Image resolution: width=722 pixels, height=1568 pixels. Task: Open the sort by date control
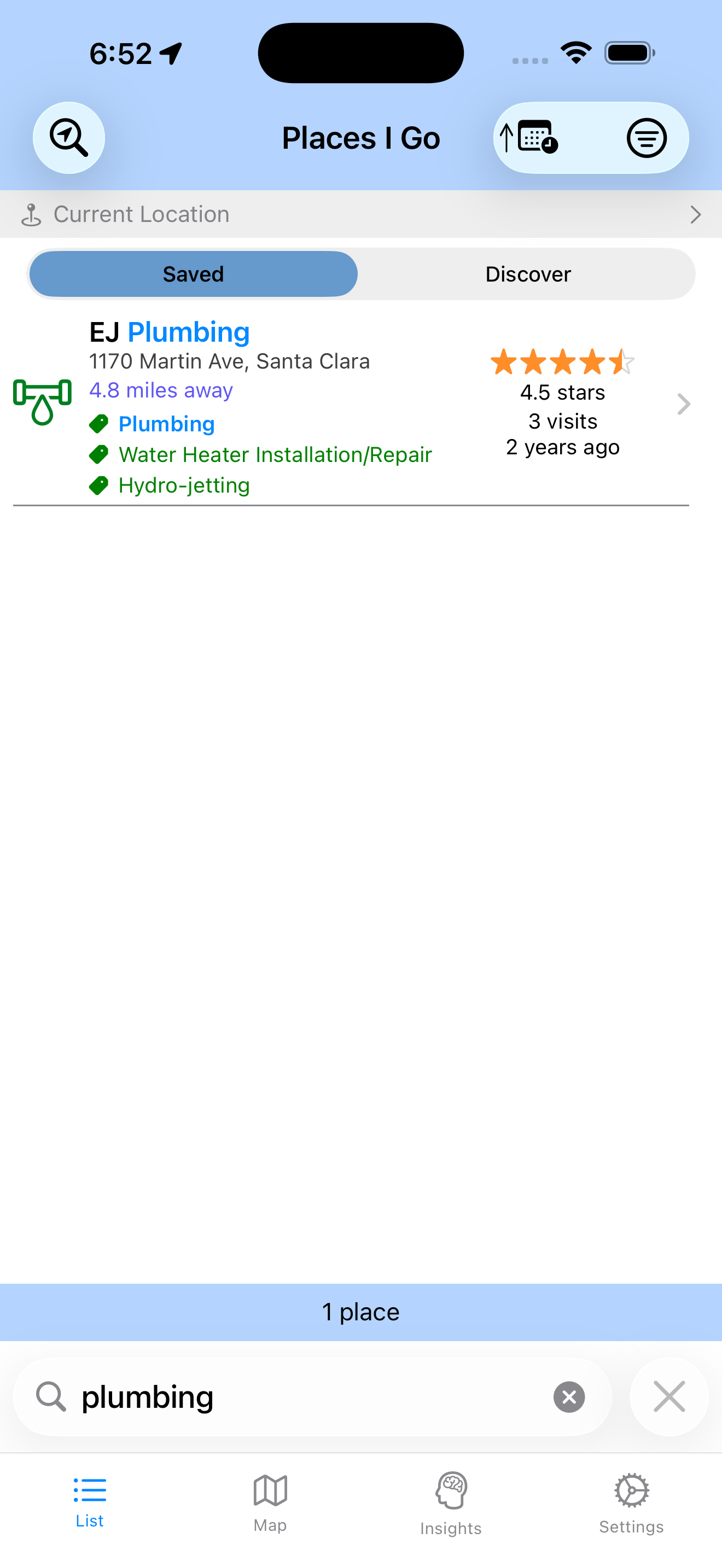click(529, 138)
